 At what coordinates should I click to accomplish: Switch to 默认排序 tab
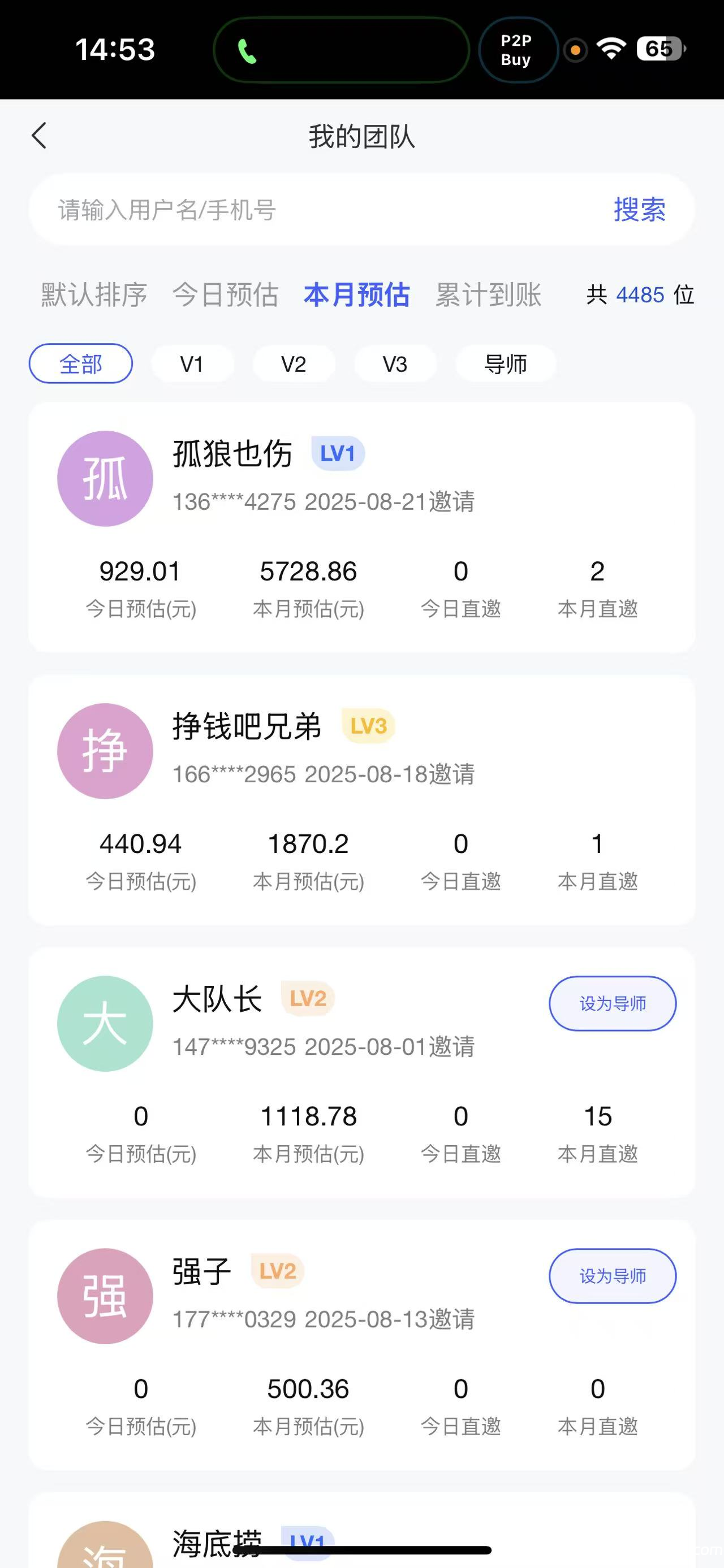coord(94,295)
